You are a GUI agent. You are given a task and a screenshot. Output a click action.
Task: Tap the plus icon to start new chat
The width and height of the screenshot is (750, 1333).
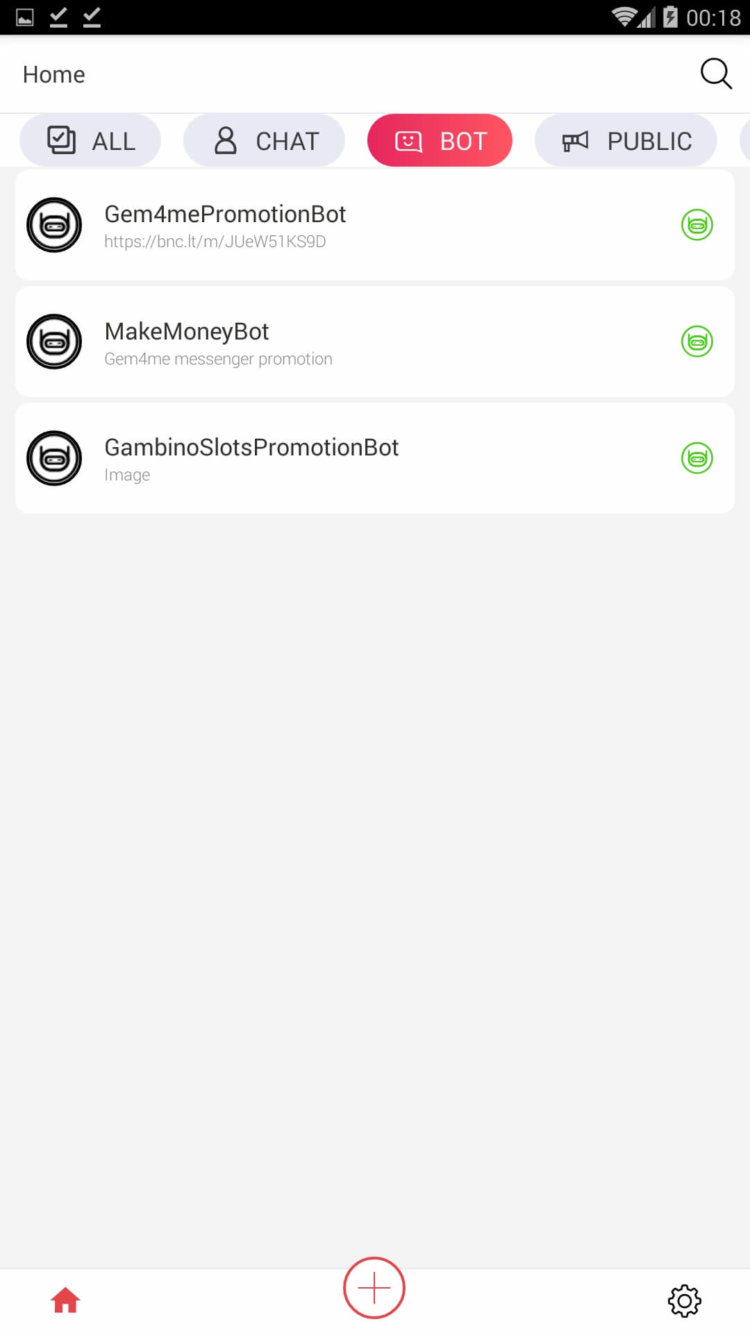click(x=374, y=1288)
